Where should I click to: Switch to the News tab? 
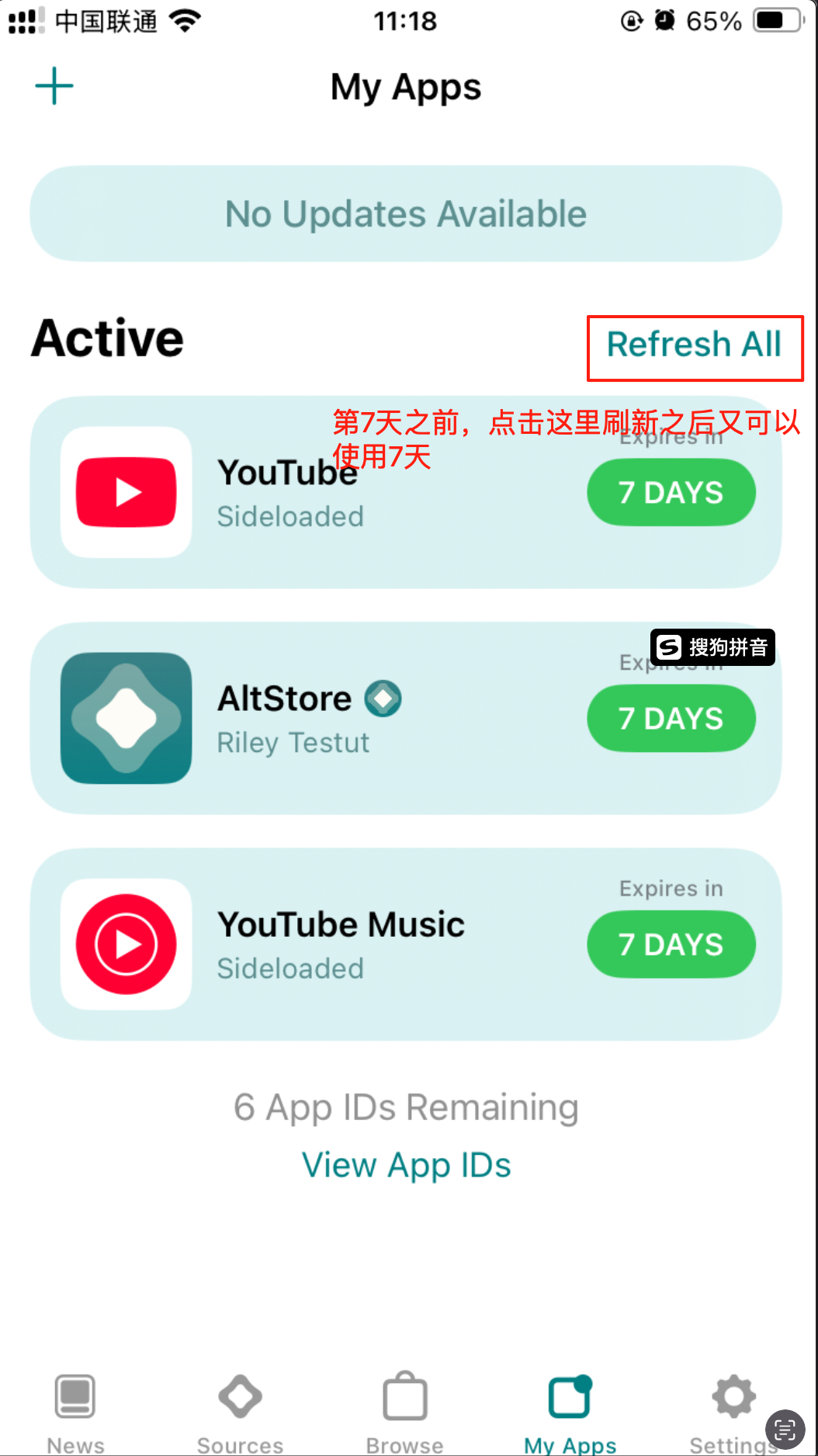(75, 1409)
